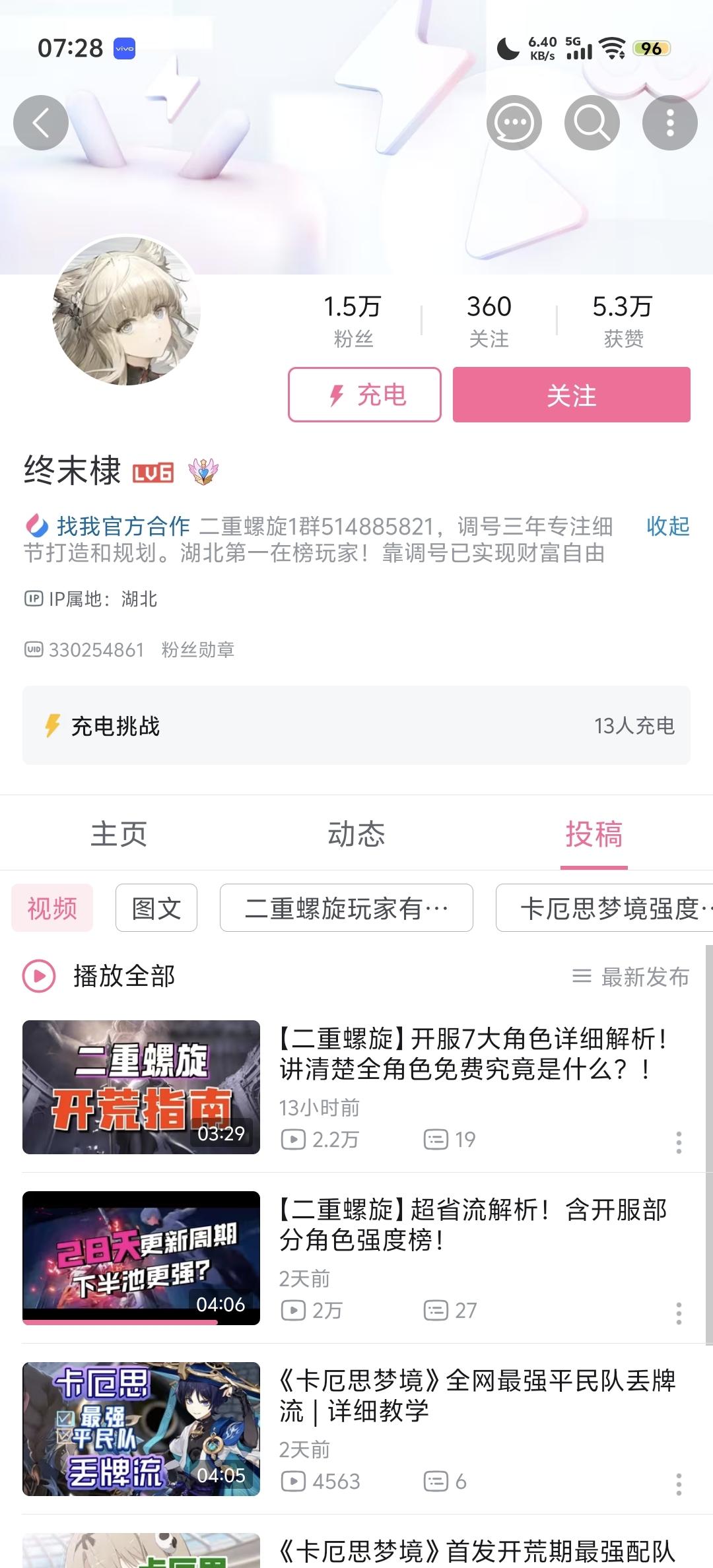Tap the 充电 button
Viewport: 713px width, 1568px height.
[x=364, y=395]
